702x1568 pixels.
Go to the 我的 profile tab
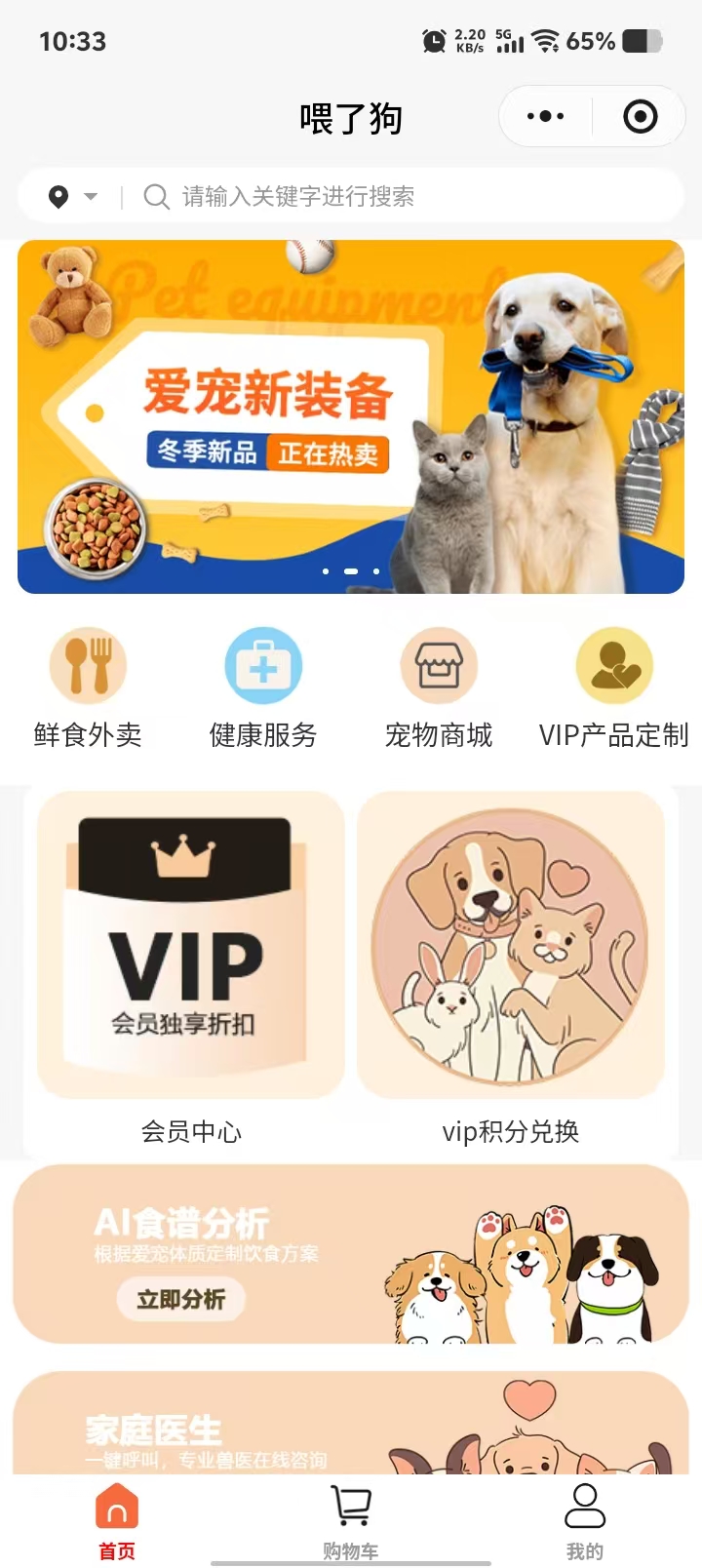click(585, 1521)
